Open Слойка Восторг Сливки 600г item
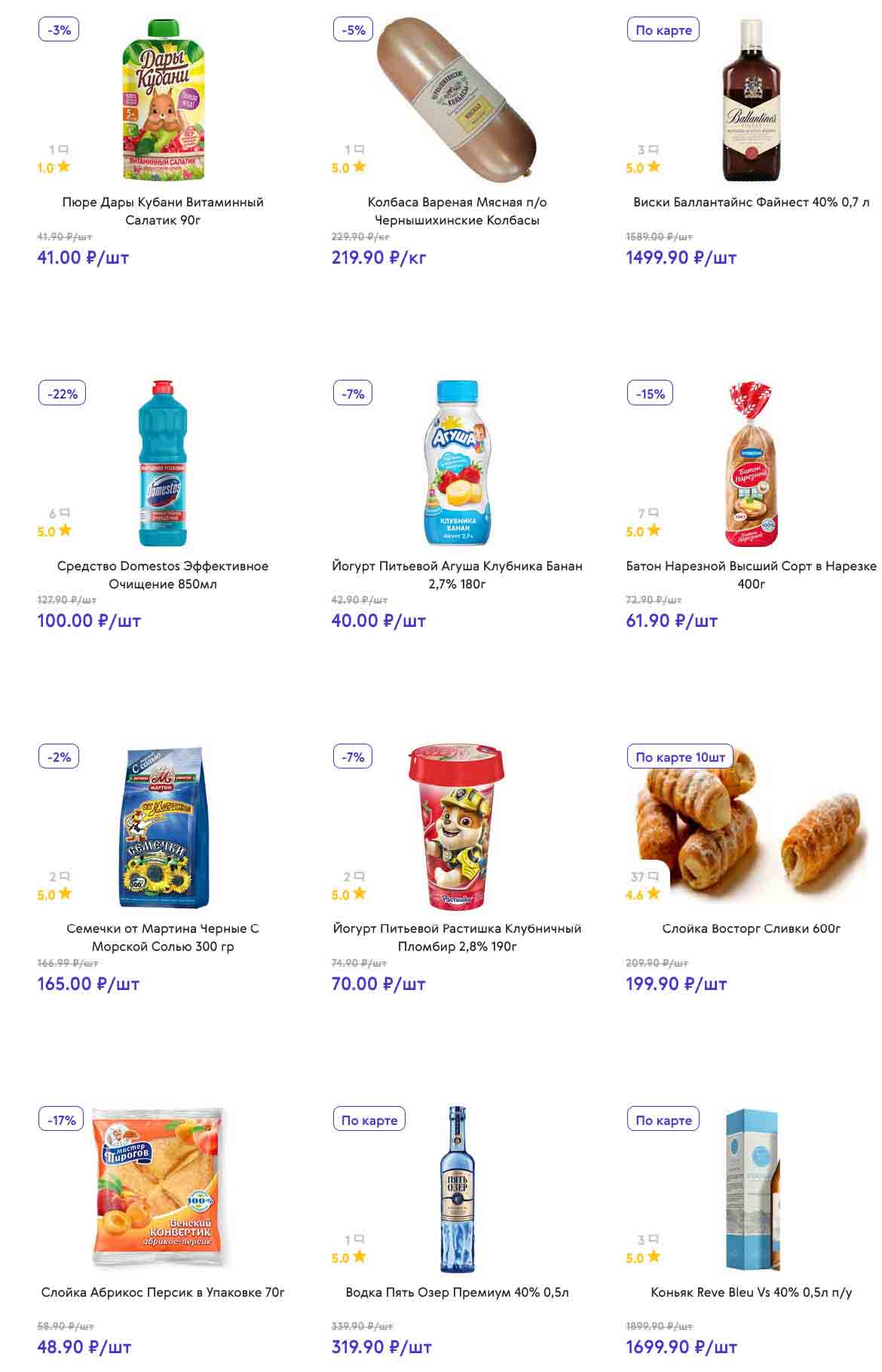The height and width of the screenshot is (1372, 882). point(751,928)
